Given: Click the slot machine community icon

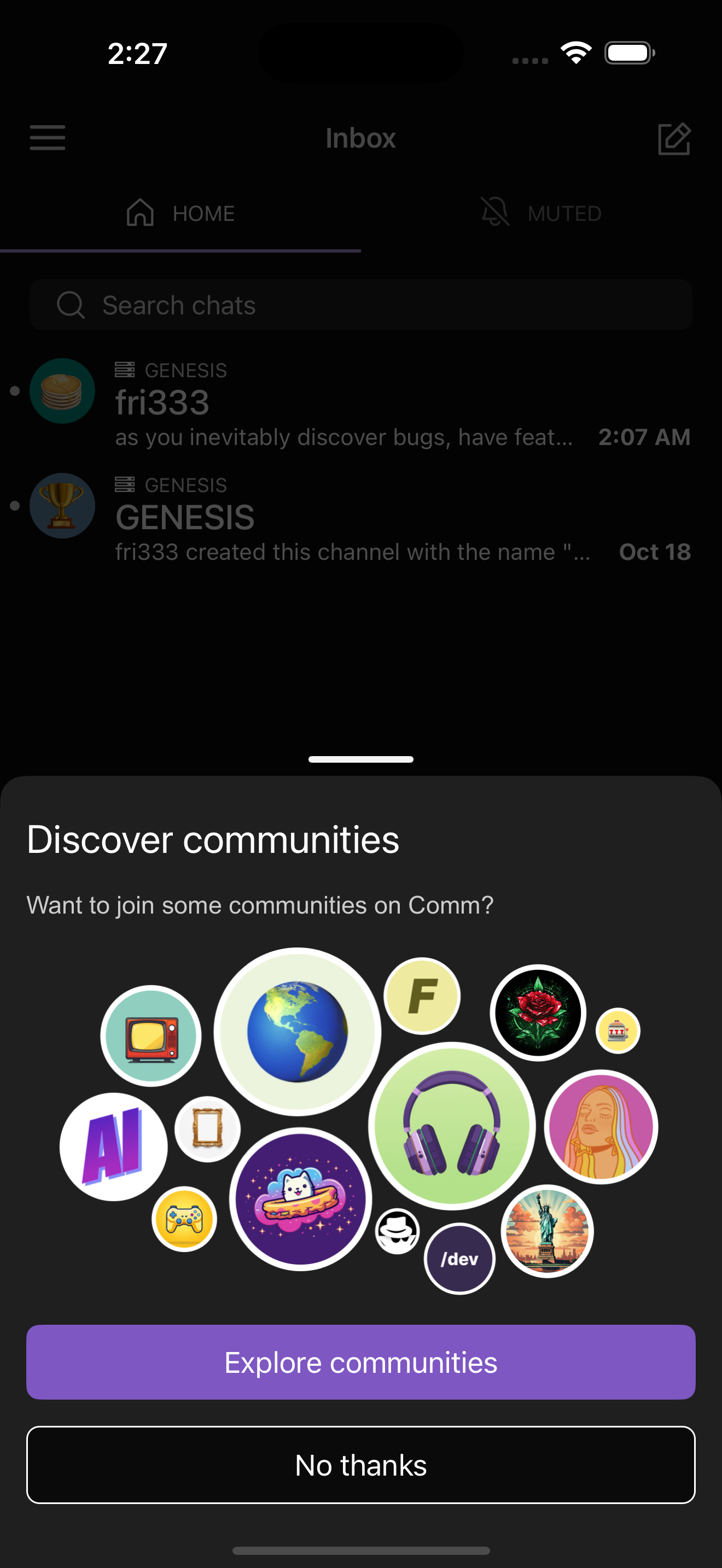Looking at the screenshot, I should click(x=618, y=1031).
